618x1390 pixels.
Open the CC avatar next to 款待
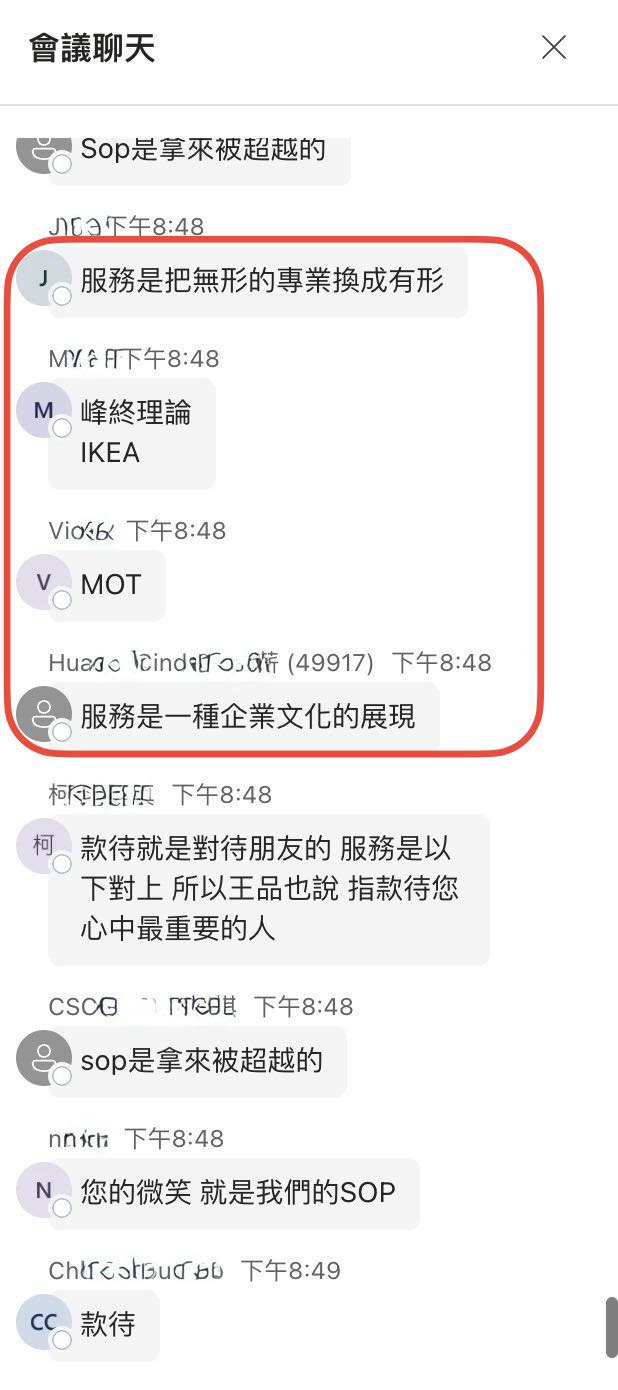(43, 1322)
